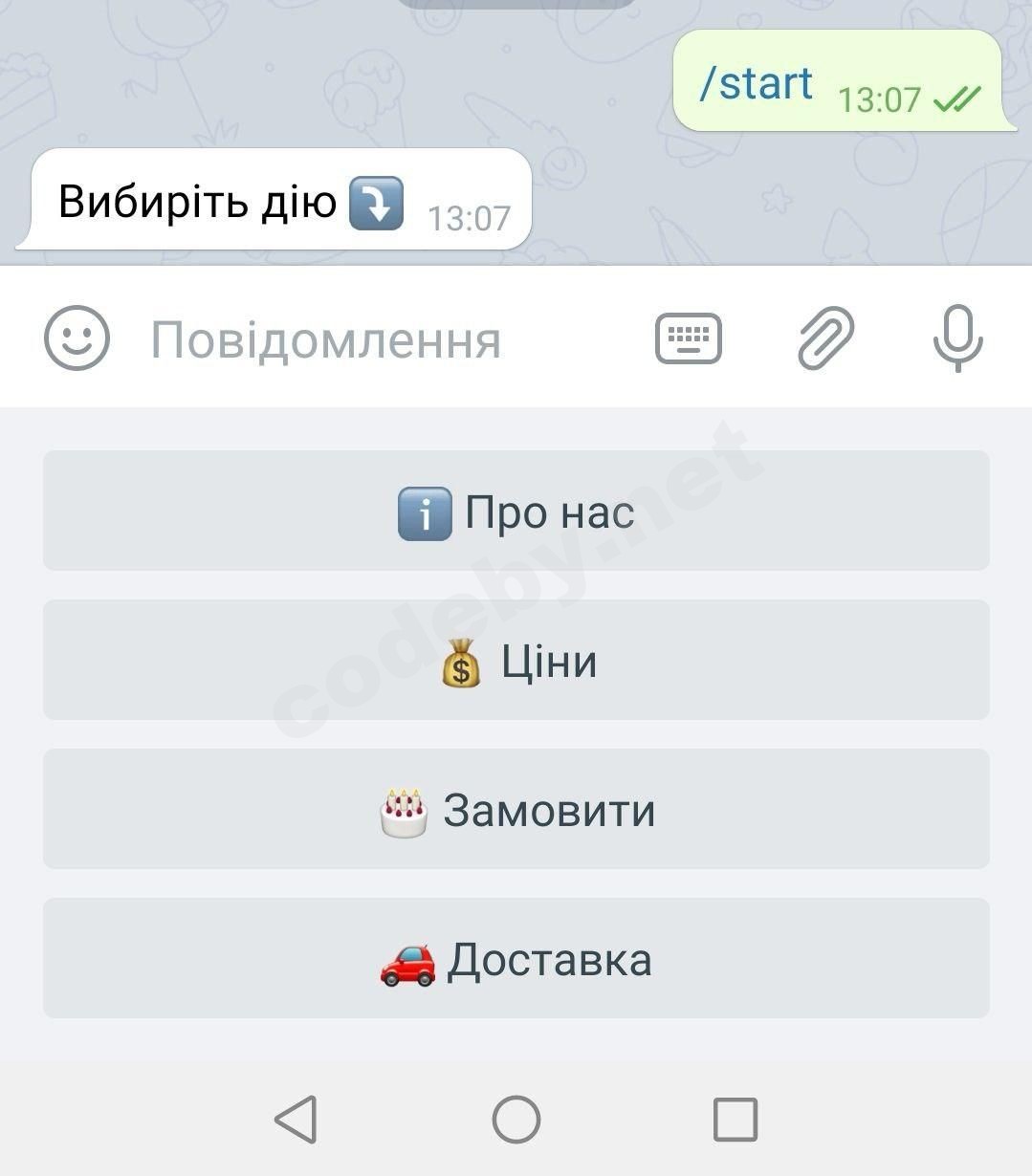Attach a file with the paperclip

coord(825,338)
